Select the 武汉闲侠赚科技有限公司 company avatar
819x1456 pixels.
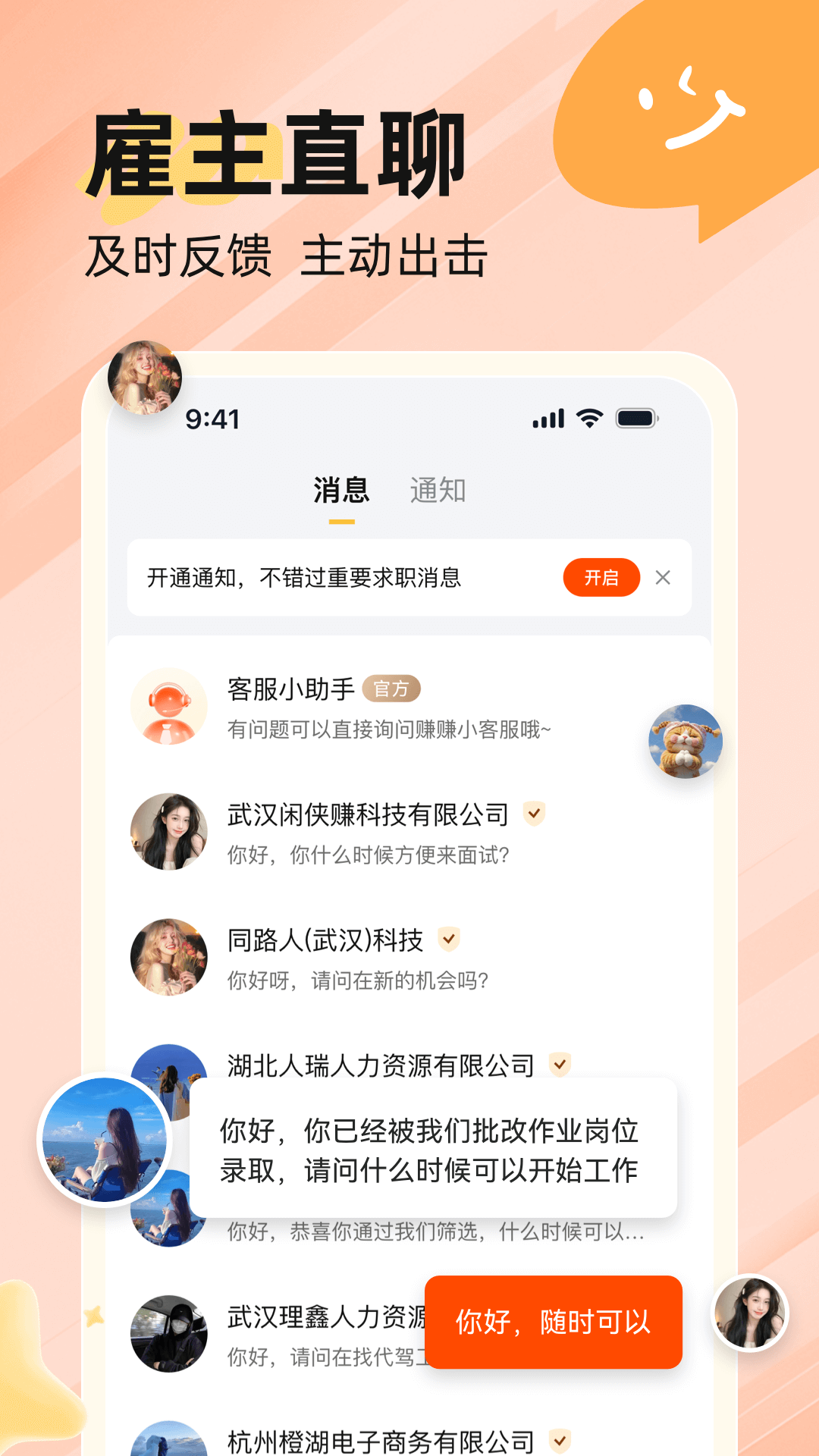click(x=168, y=832)
